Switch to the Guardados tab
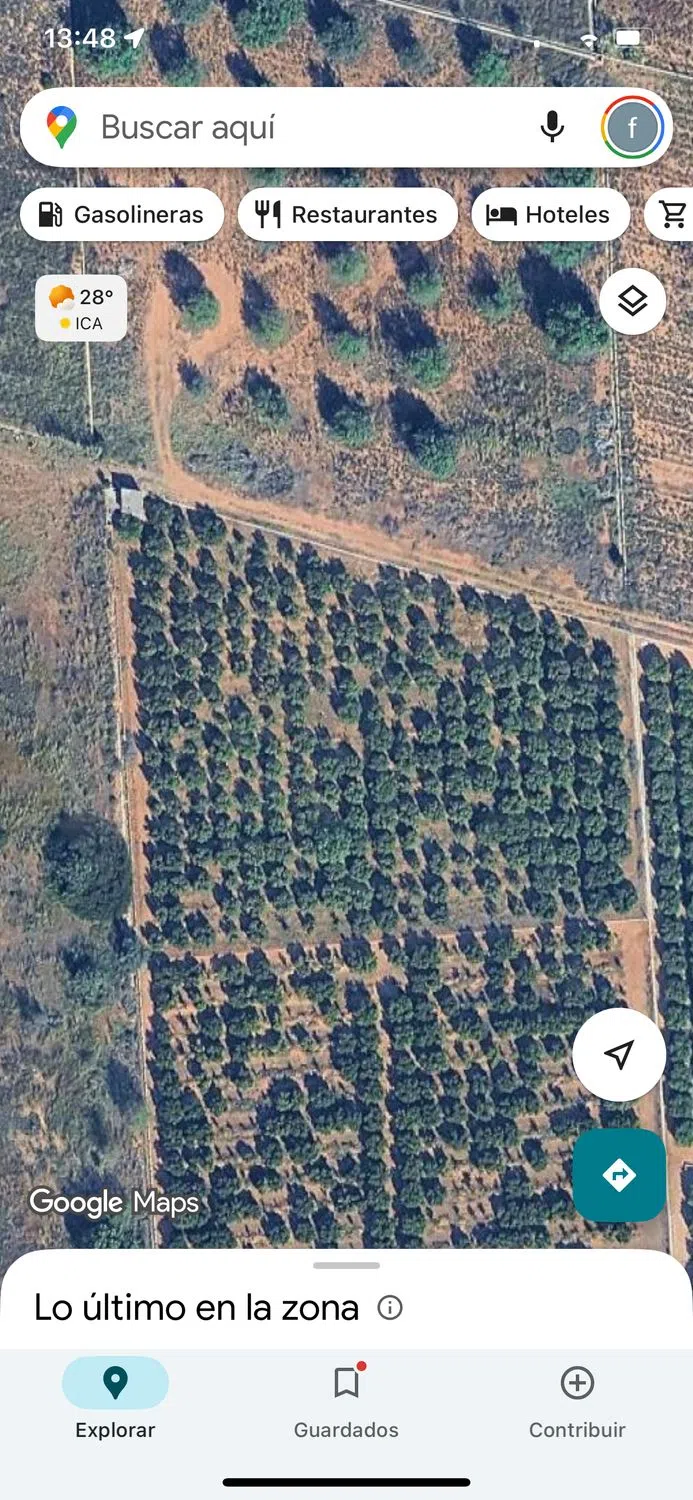 tap(346, 1399)
